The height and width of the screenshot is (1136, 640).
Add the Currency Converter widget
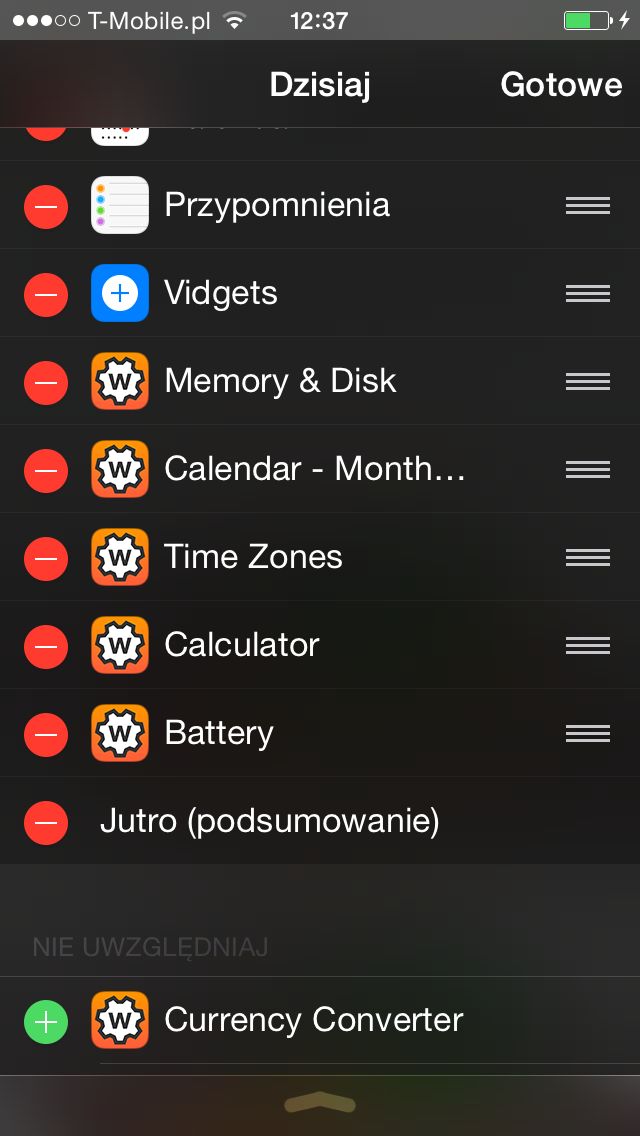point(46,1021)
